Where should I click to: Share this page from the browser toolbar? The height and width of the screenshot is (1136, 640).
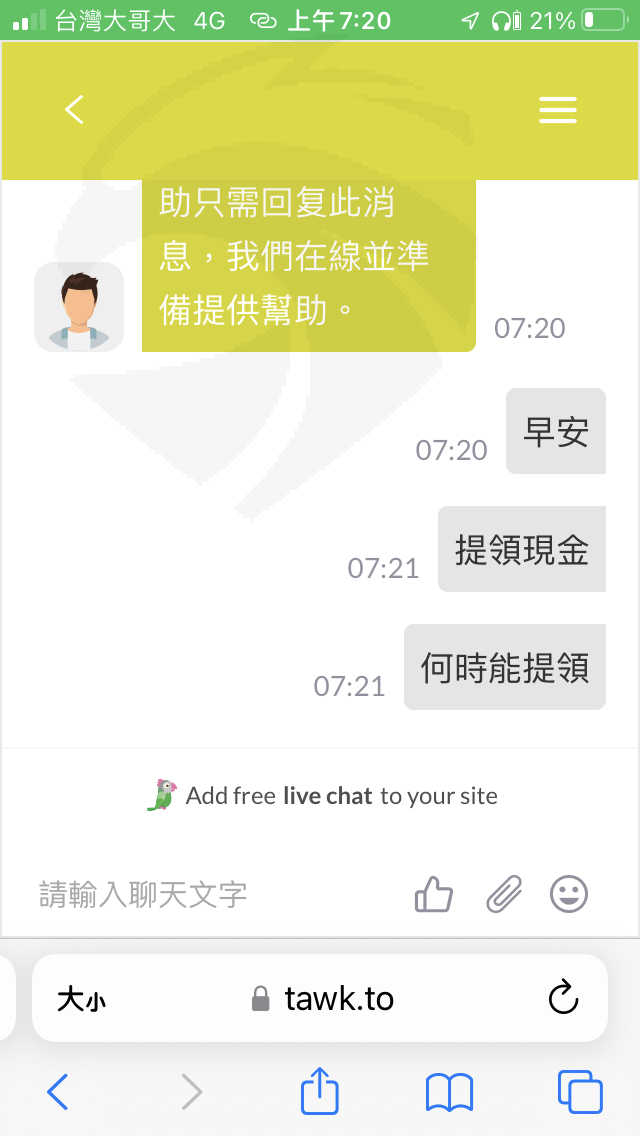pos(320,1090)
